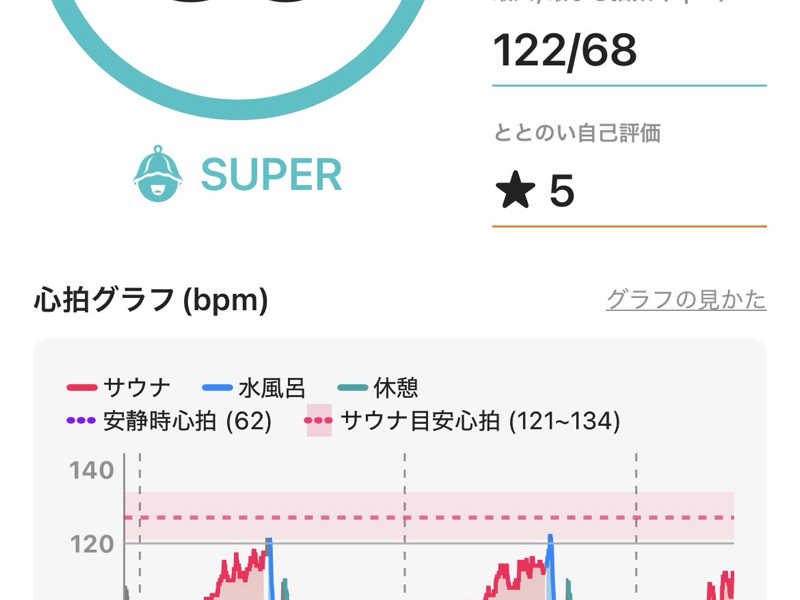This screenshot has width=800, height=600.
Task: Edit the 122/68 blood pressure field
Action: (628, 50)
